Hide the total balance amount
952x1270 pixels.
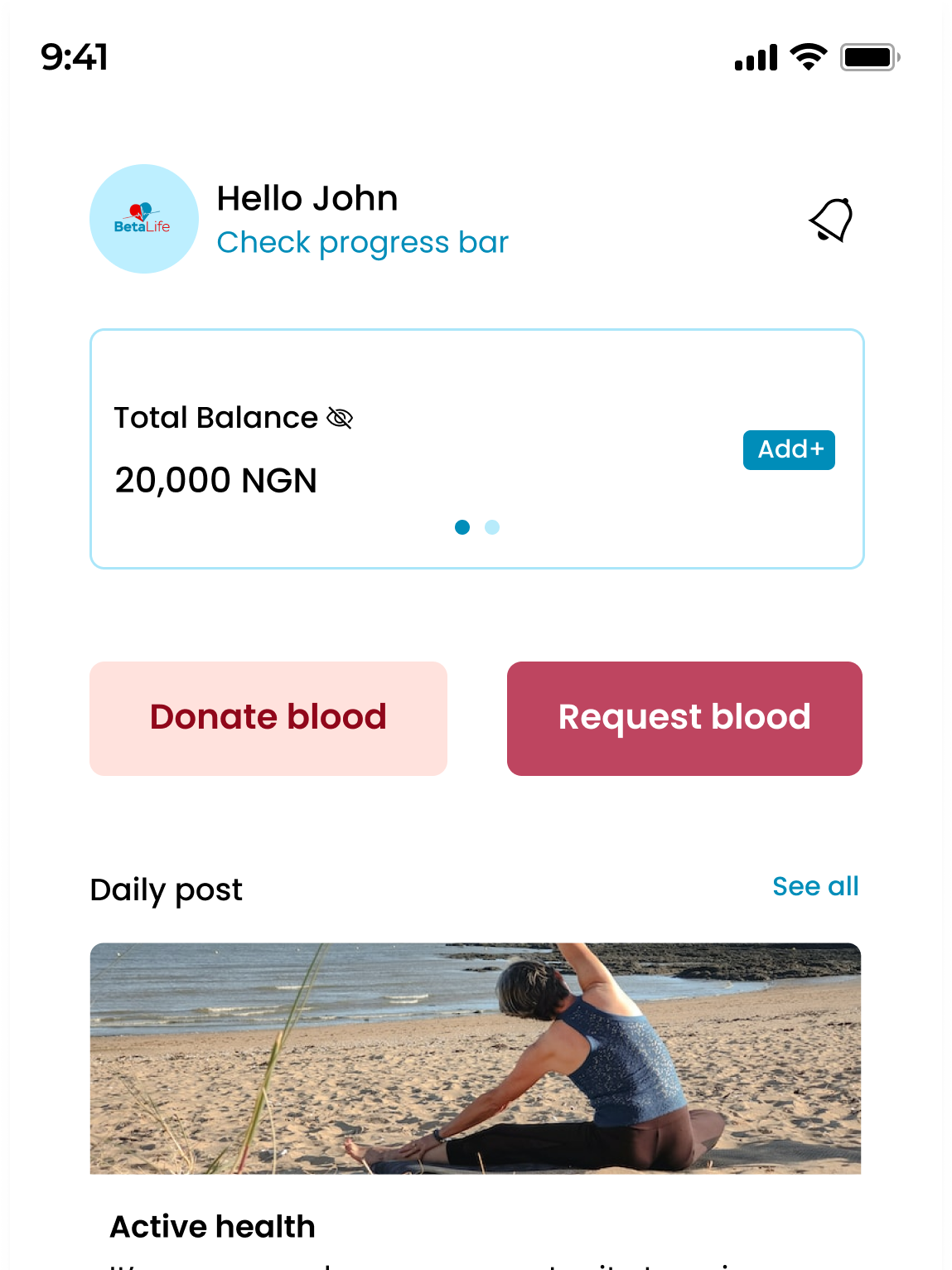[340, 418]
